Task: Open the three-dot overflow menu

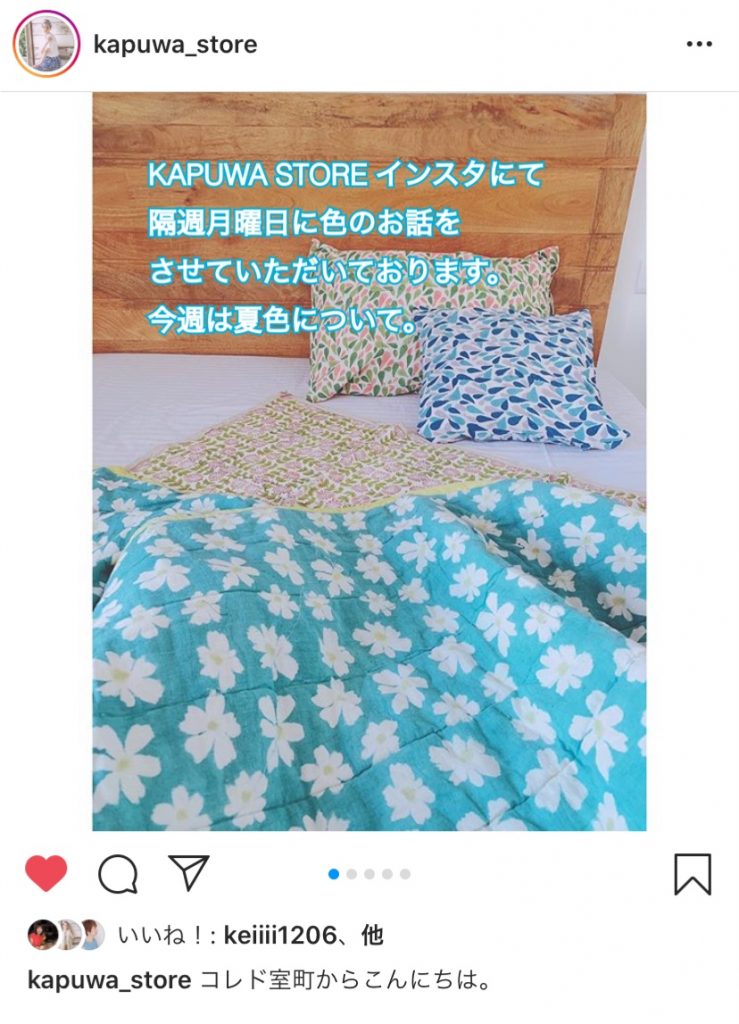Action: [699, 45]
